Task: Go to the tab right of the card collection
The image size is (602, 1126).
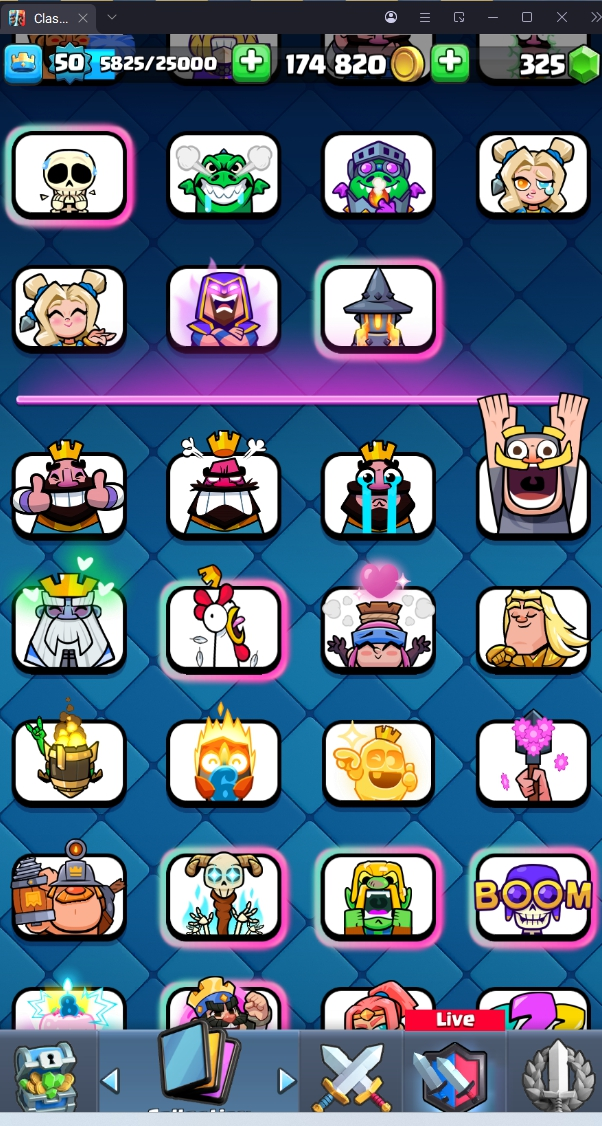Action: pos(287,1080)
